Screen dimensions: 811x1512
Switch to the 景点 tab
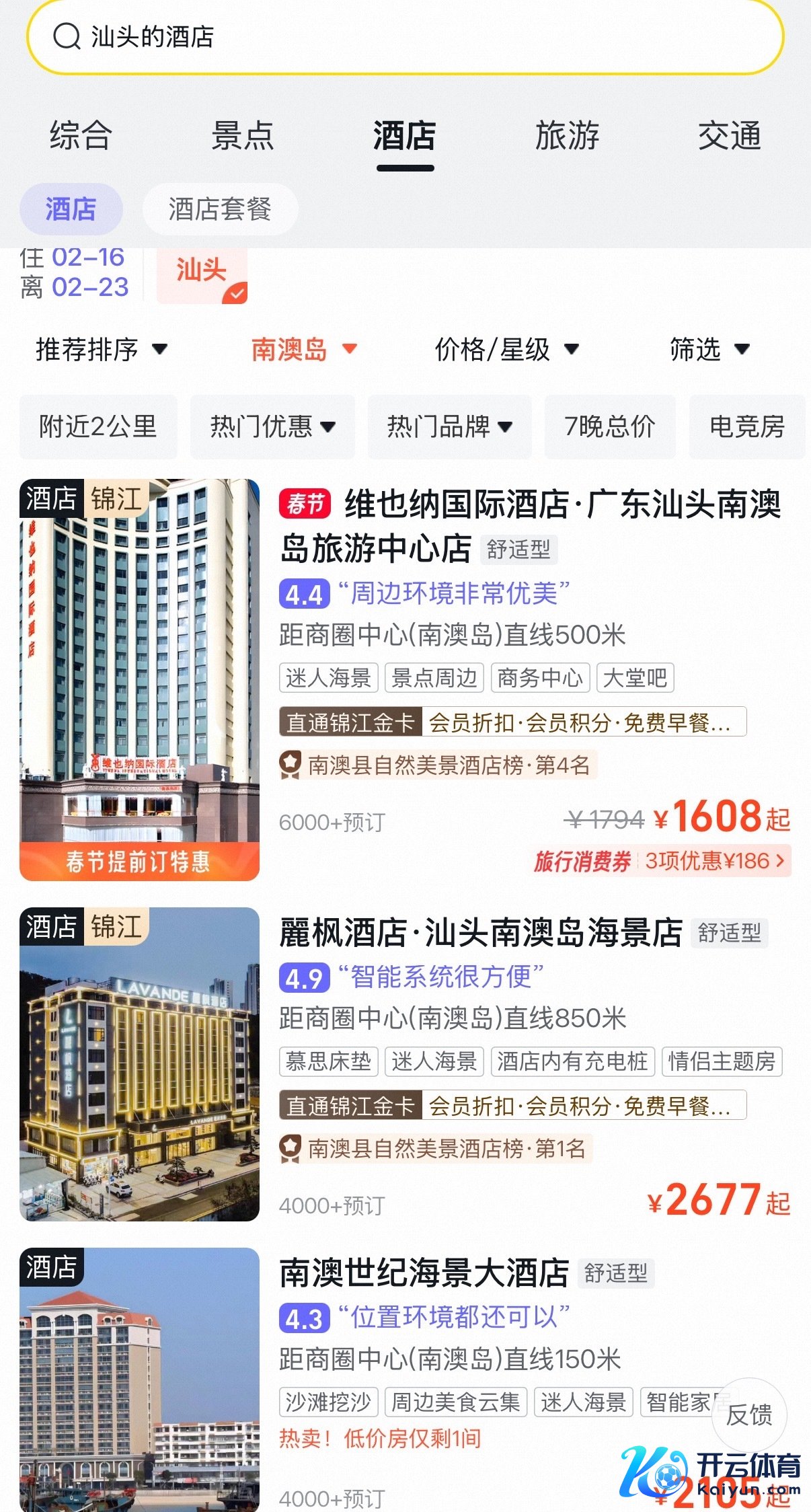click(243, 135)
